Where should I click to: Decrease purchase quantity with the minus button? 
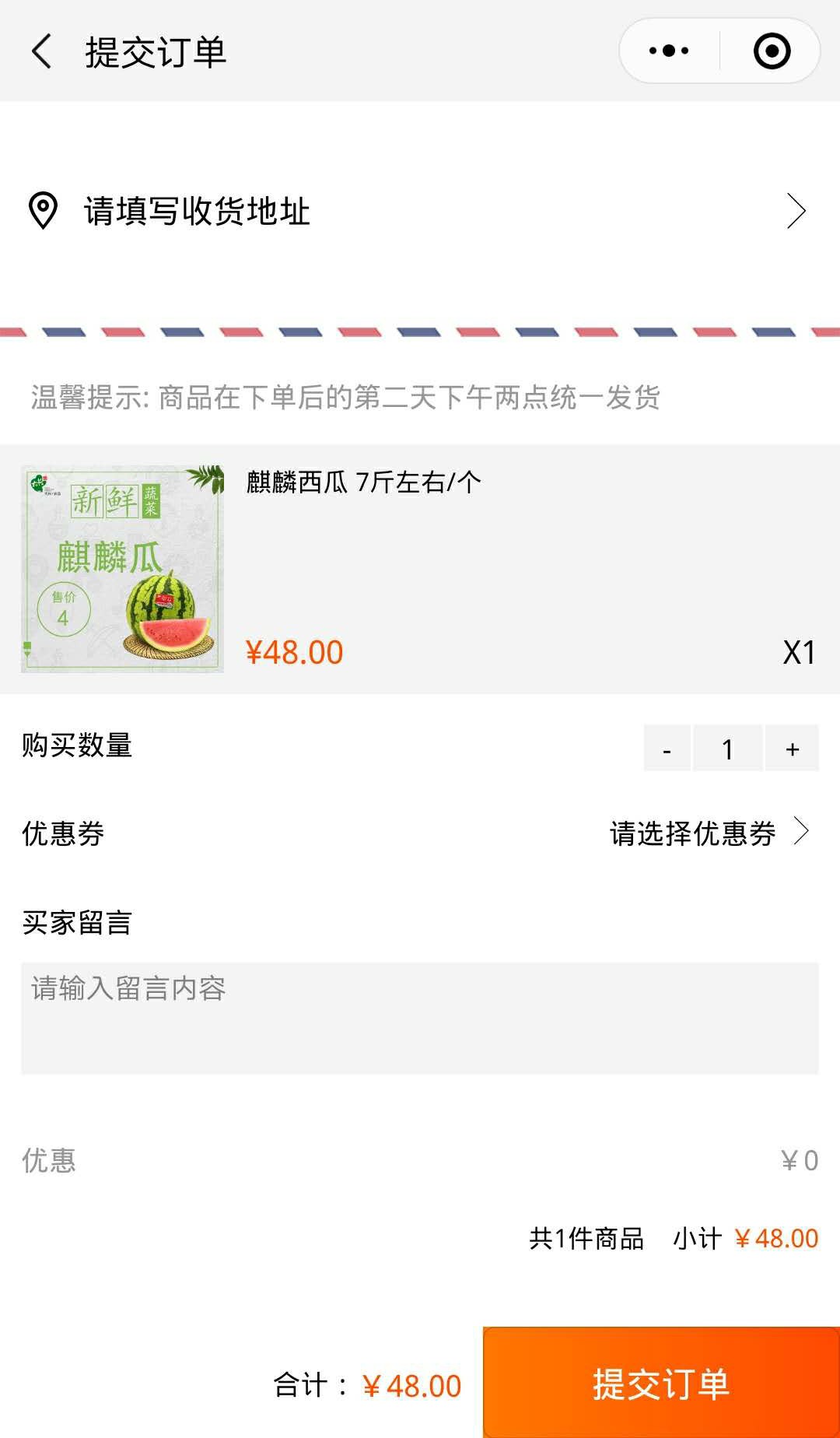tap(667, 749)
